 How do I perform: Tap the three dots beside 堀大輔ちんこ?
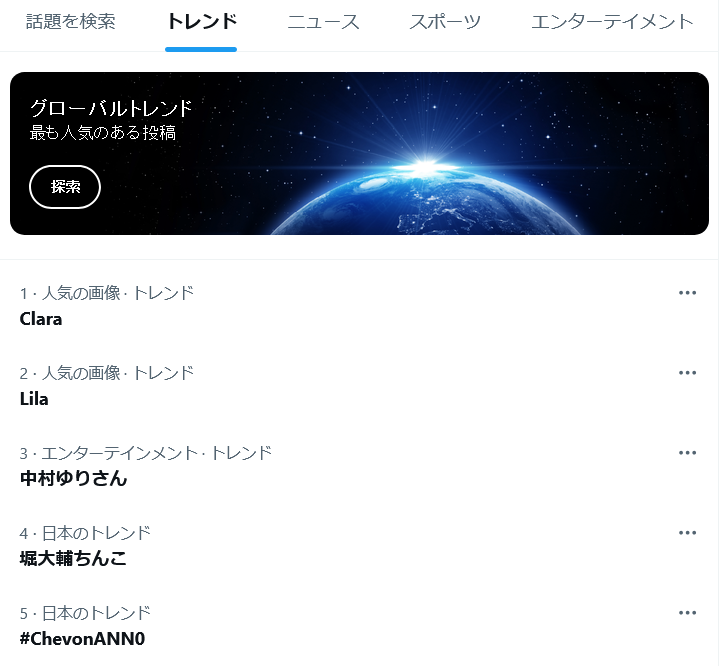[x=688, y=533]
